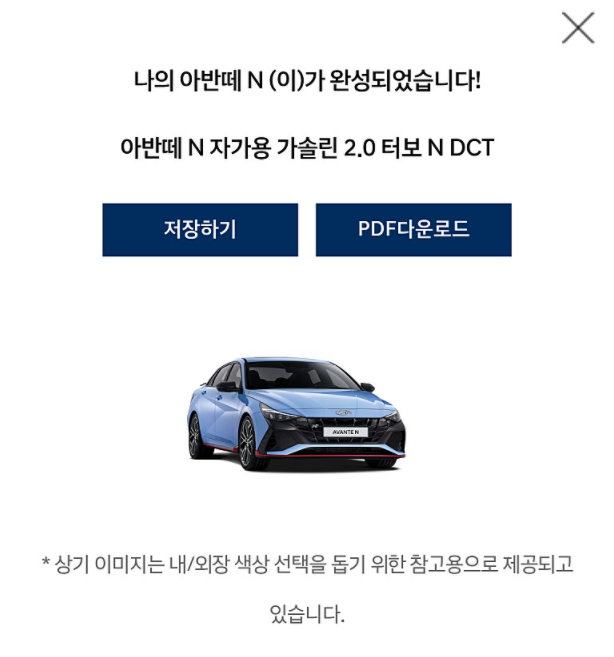614x657 pixels.
Task: Download the configuration via PDF다운로드
Action: click(x=413, y=230)
